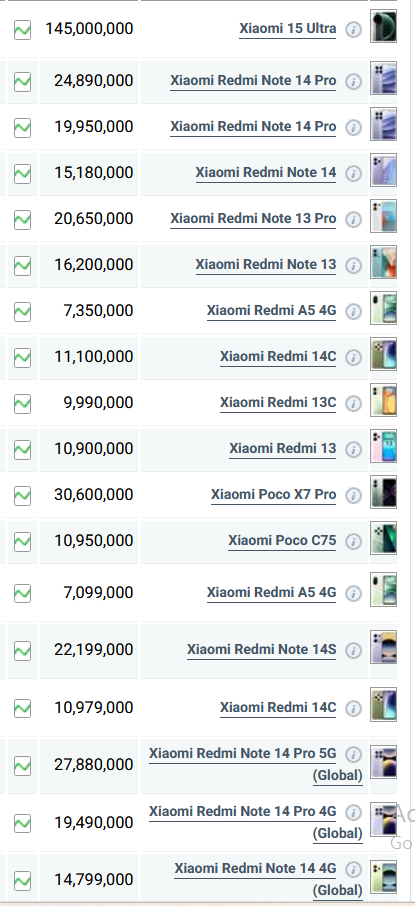Open Xiaomi Redmi Note 14S link
The height and width of the screenshot is (906, 415).
pyautogui.click(x=261, y=650)
